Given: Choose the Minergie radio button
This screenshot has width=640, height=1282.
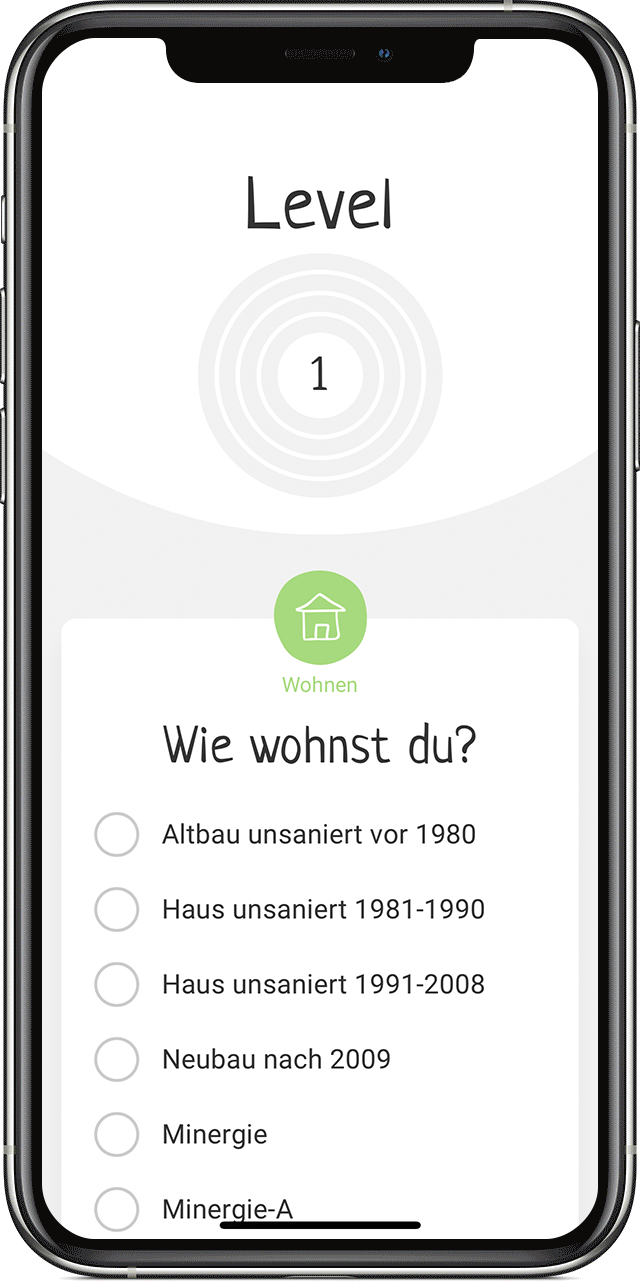Looking at the screenshot, I should click(117, 1135).
